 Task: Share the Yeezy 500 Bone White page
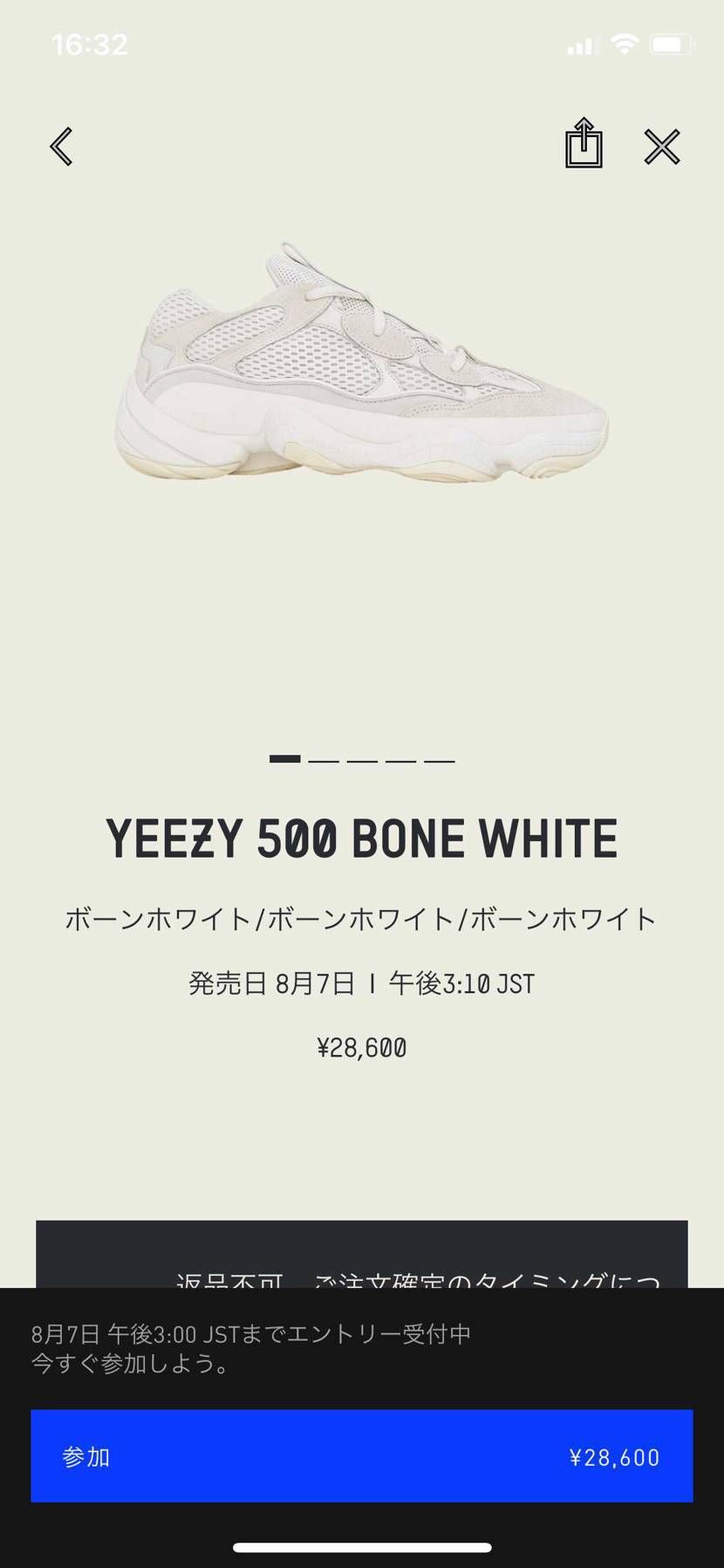click(x=584, y=144)
